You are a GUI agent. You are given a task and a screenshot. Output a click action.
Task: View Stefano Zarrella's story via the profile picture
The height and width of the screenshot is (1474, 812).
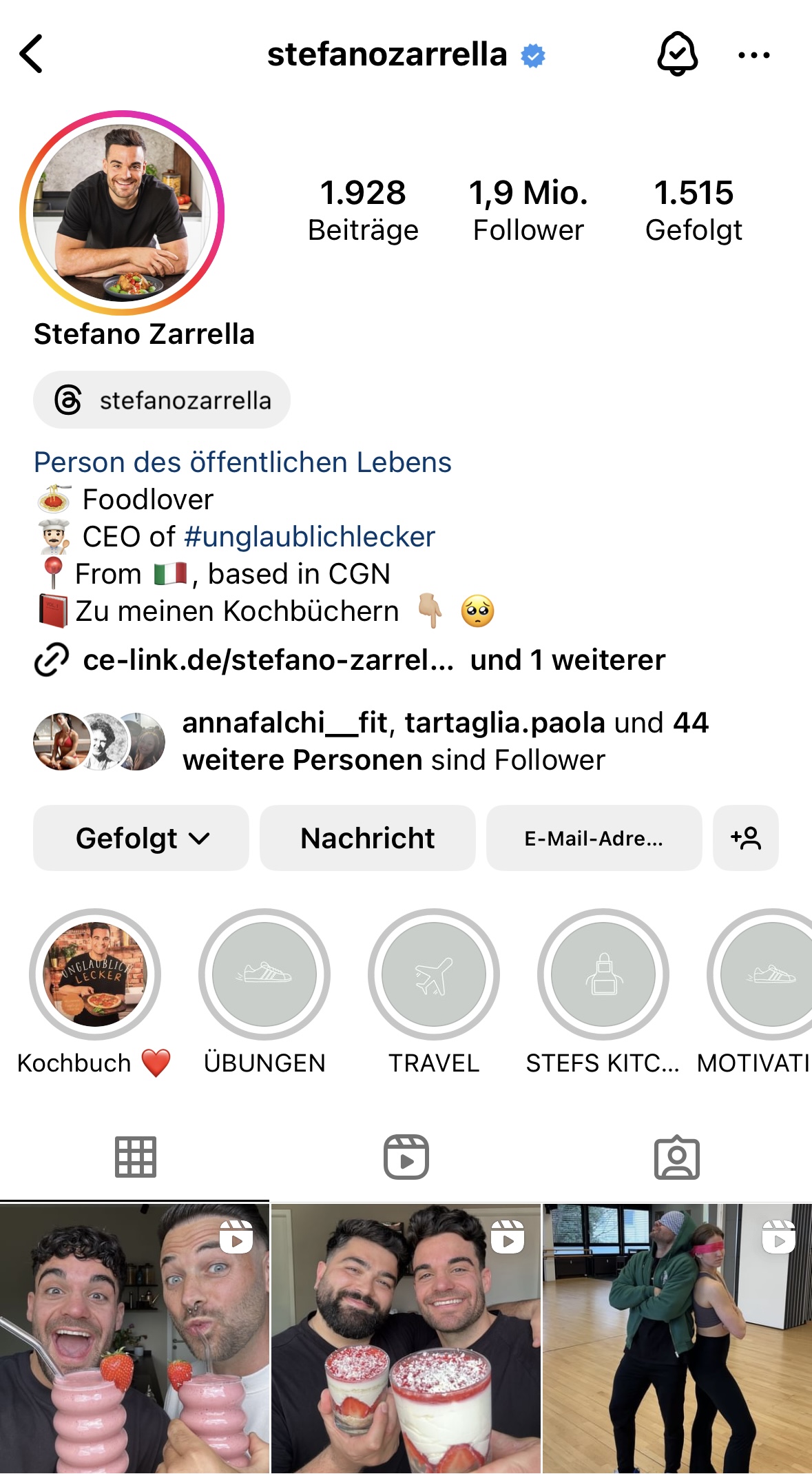click(123, 212)
